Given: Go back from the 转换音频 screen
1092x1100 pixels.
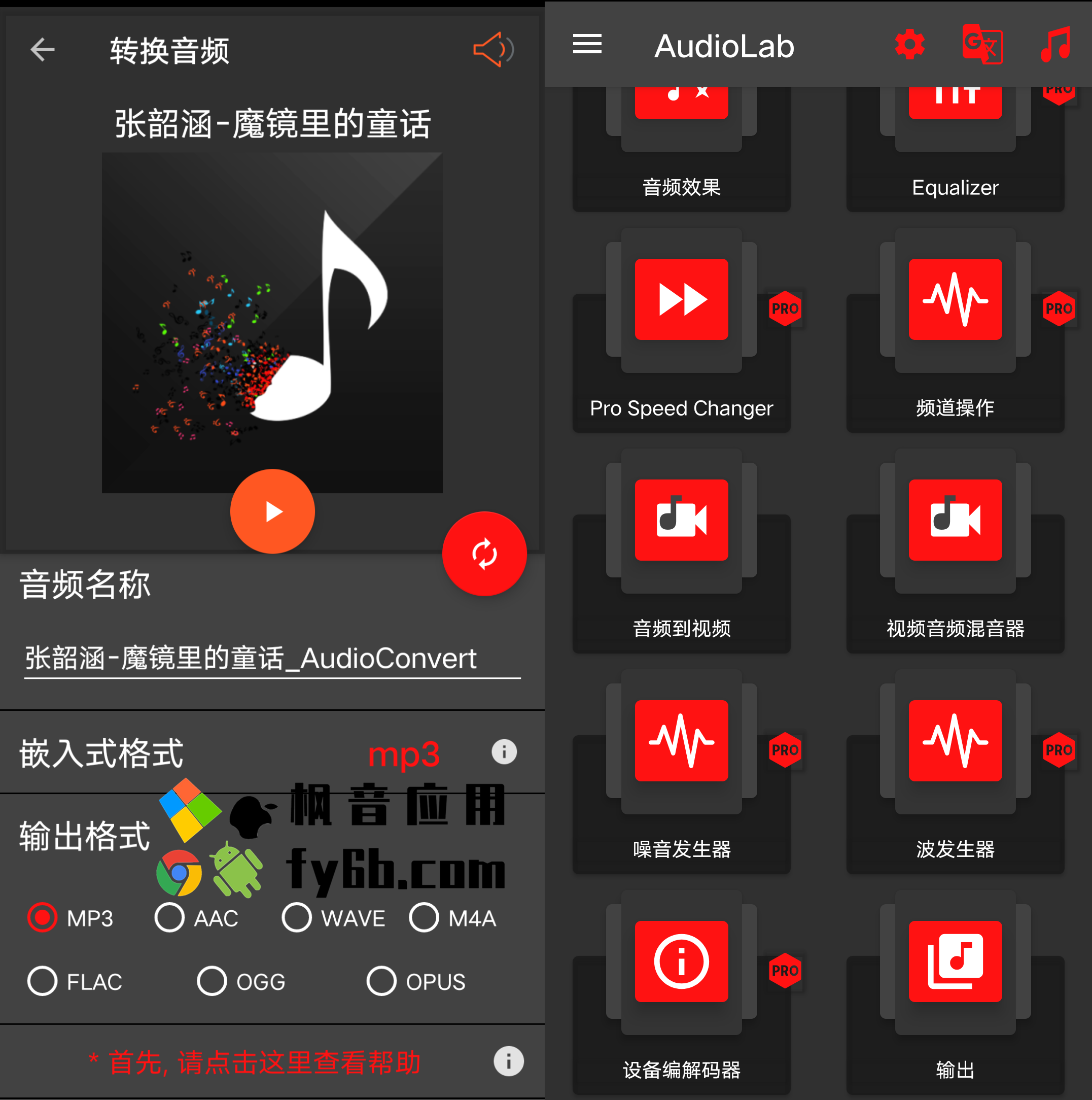Looking at the screenshot, I should pyautogui.click(x=43, y=50).
